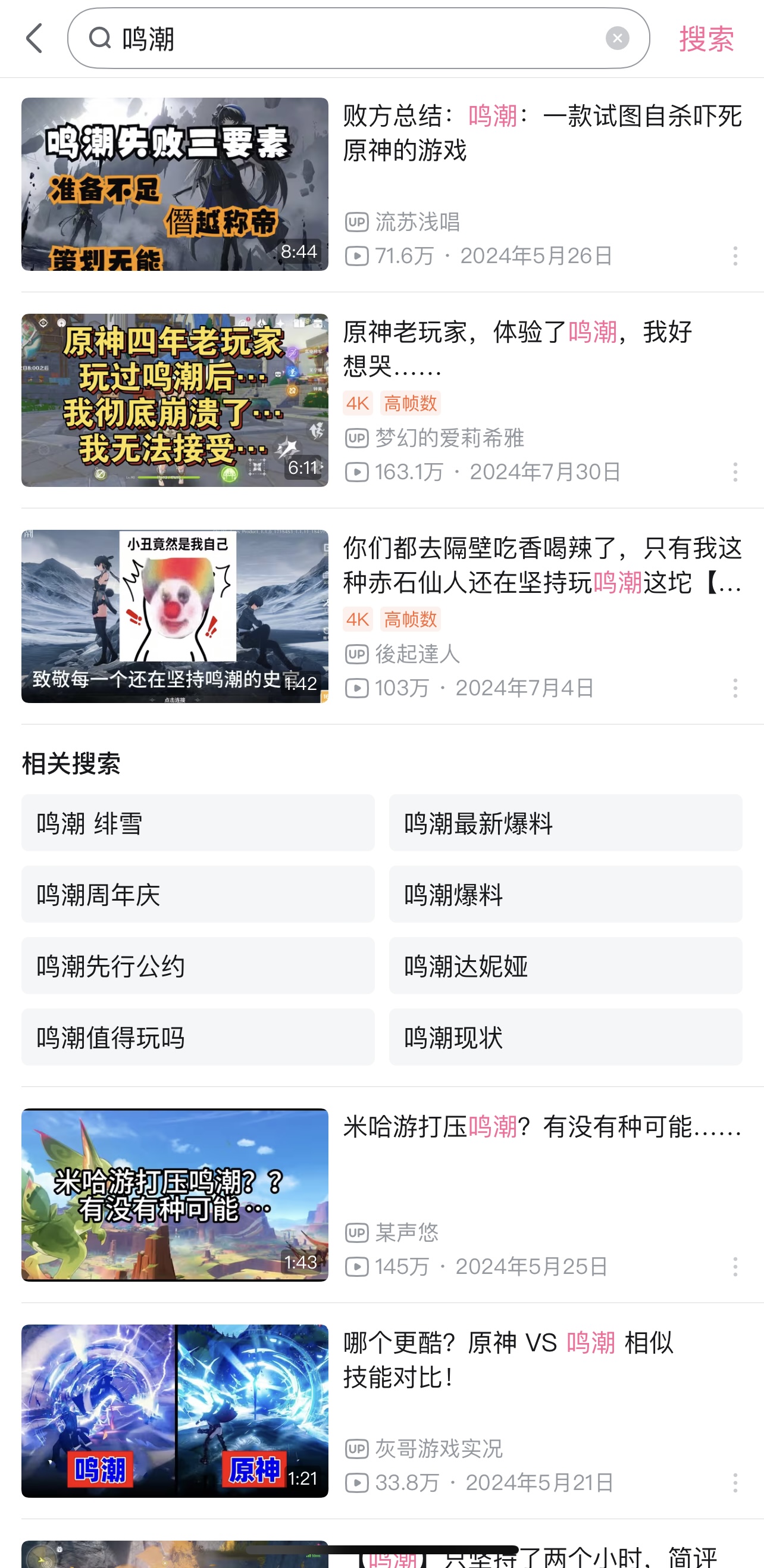The width and height of the screenshot is (764, 1568).
Task: Tap the 鸣潮爆料 suggestion
Action: (x=565, y=894)
